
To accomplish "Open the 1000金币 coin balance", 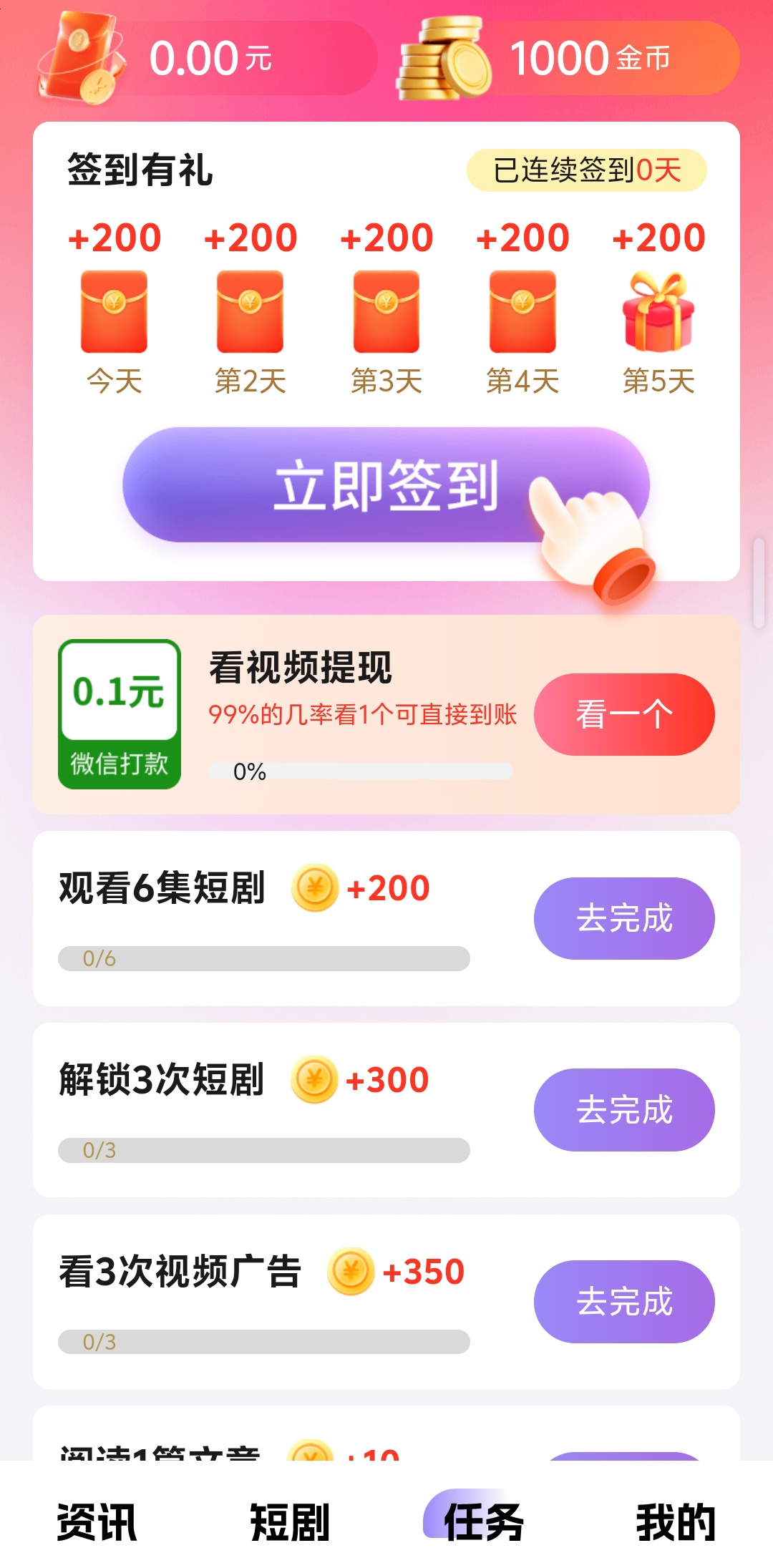I will coord(568,58).
